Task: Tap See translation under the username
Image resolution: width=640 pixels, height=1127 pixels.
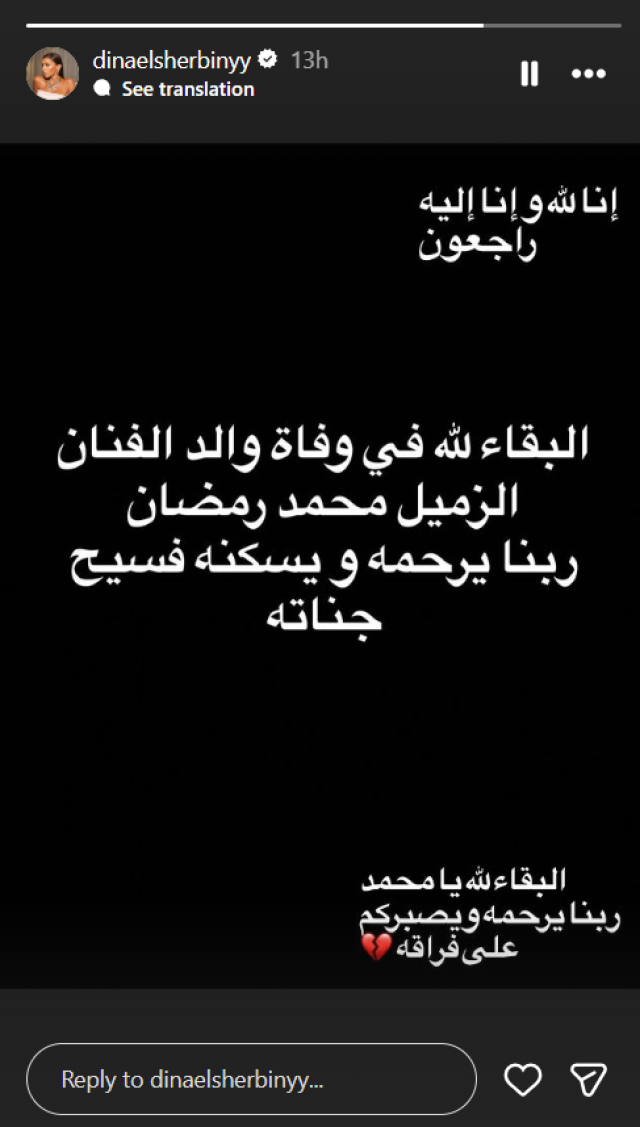Action: [x=187, y=89]
